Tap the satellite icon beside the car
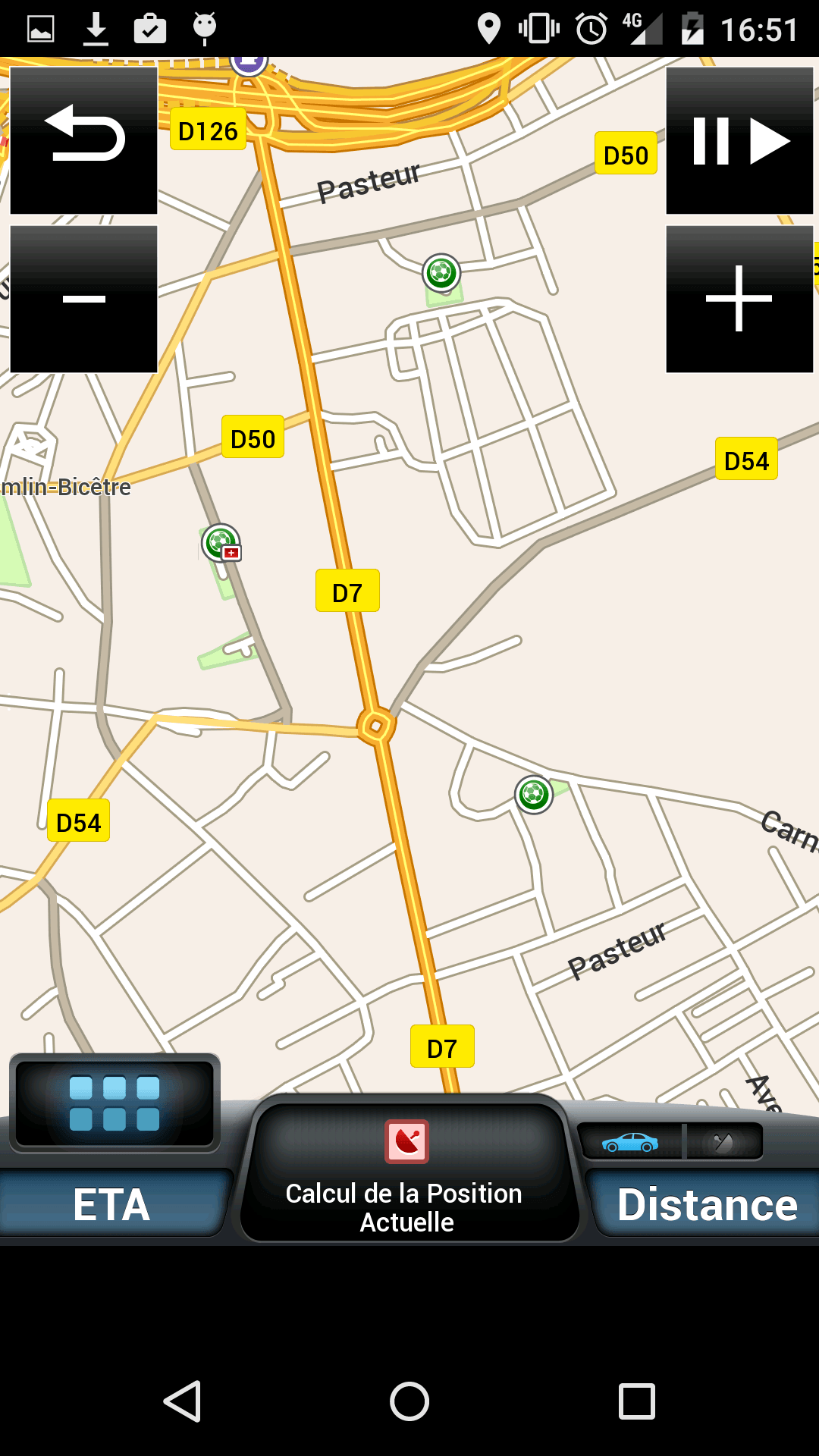819x1456 pixels. 723,1142
